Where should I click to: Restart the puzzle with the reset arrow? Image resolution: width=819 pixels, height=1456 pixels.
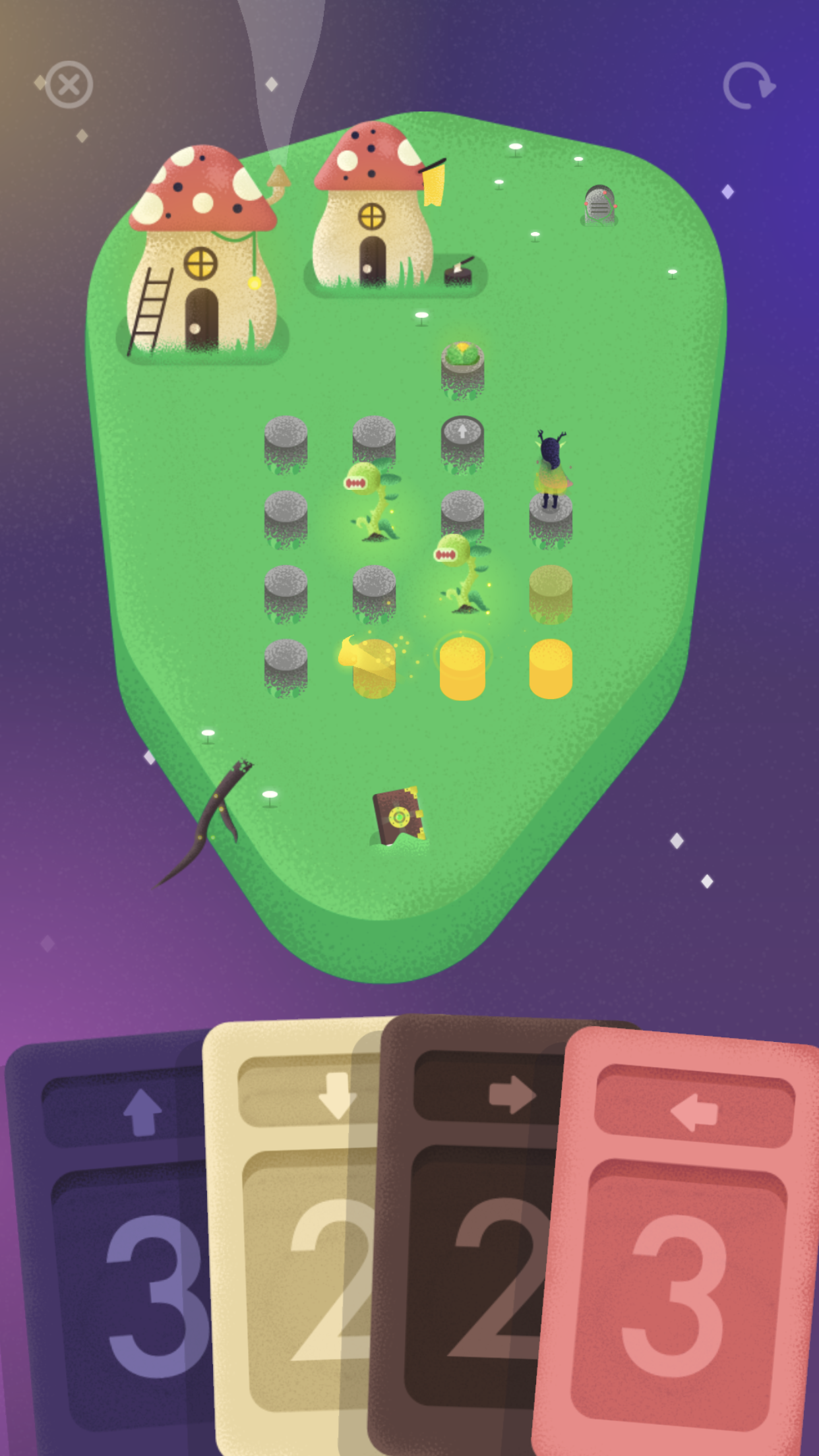point(748,86)
